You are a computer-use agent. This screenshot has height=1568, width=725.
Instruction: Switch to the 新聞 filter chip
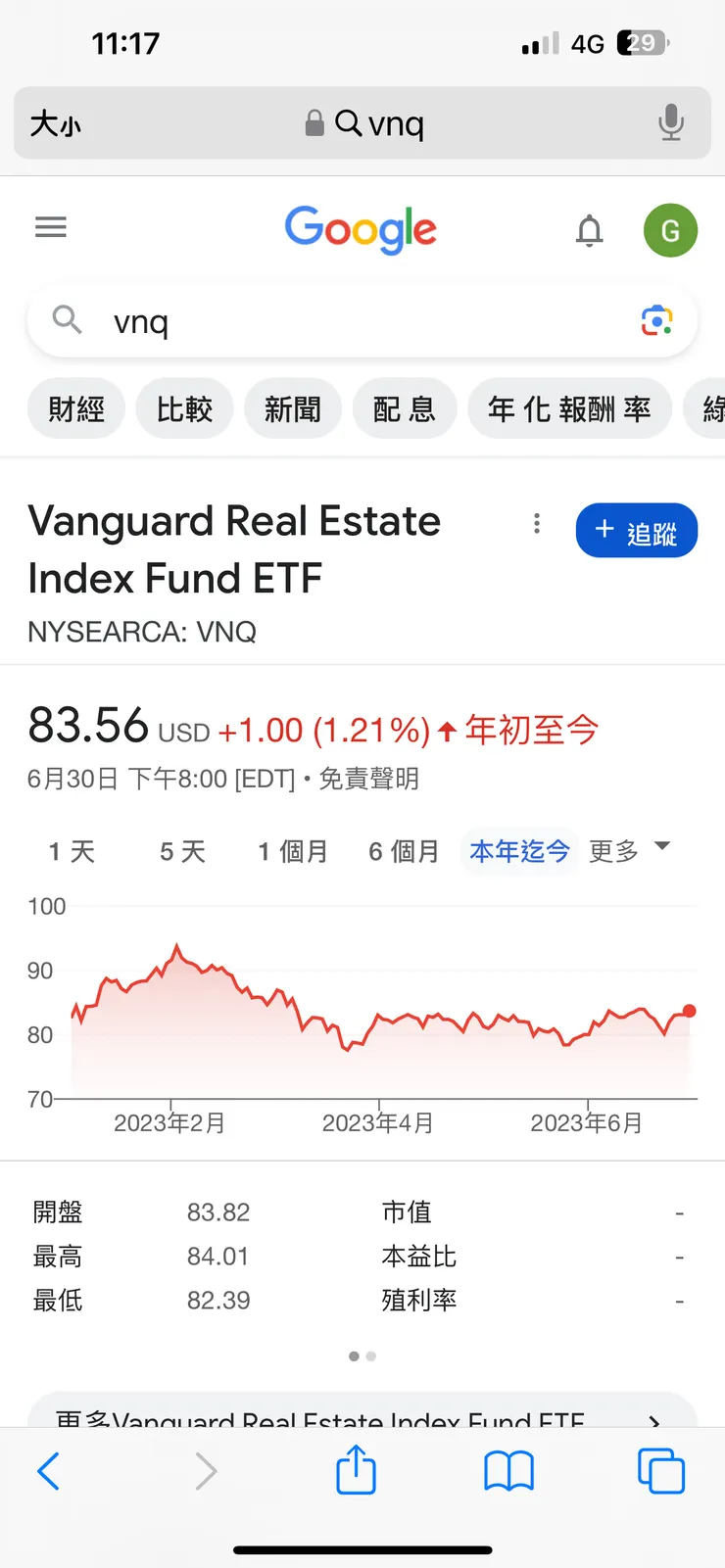292,408
